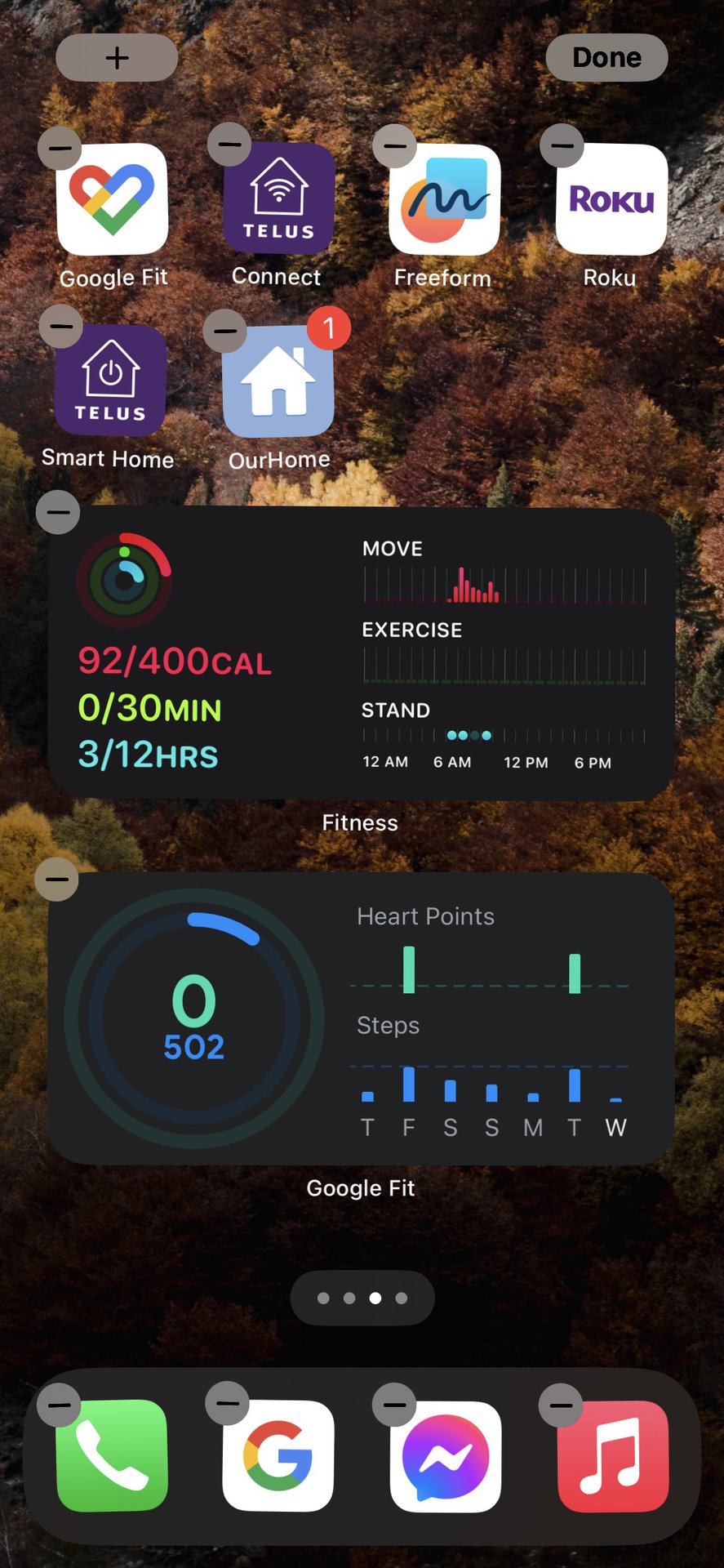Select the Fitness activity widget

[x=361, y=653]
